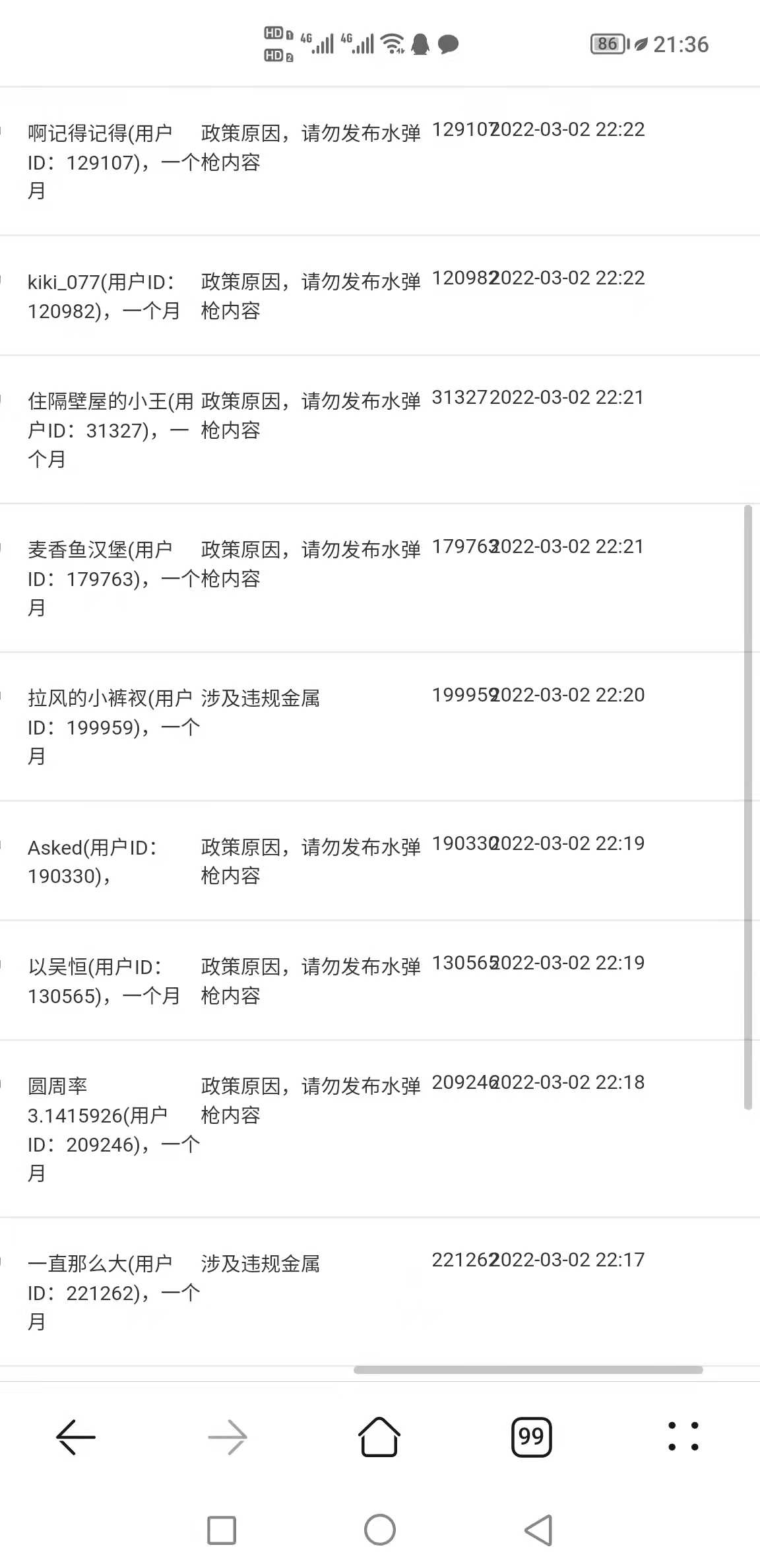Go back to the previous page
760x1568 pixels.
tap(76, 1436)
